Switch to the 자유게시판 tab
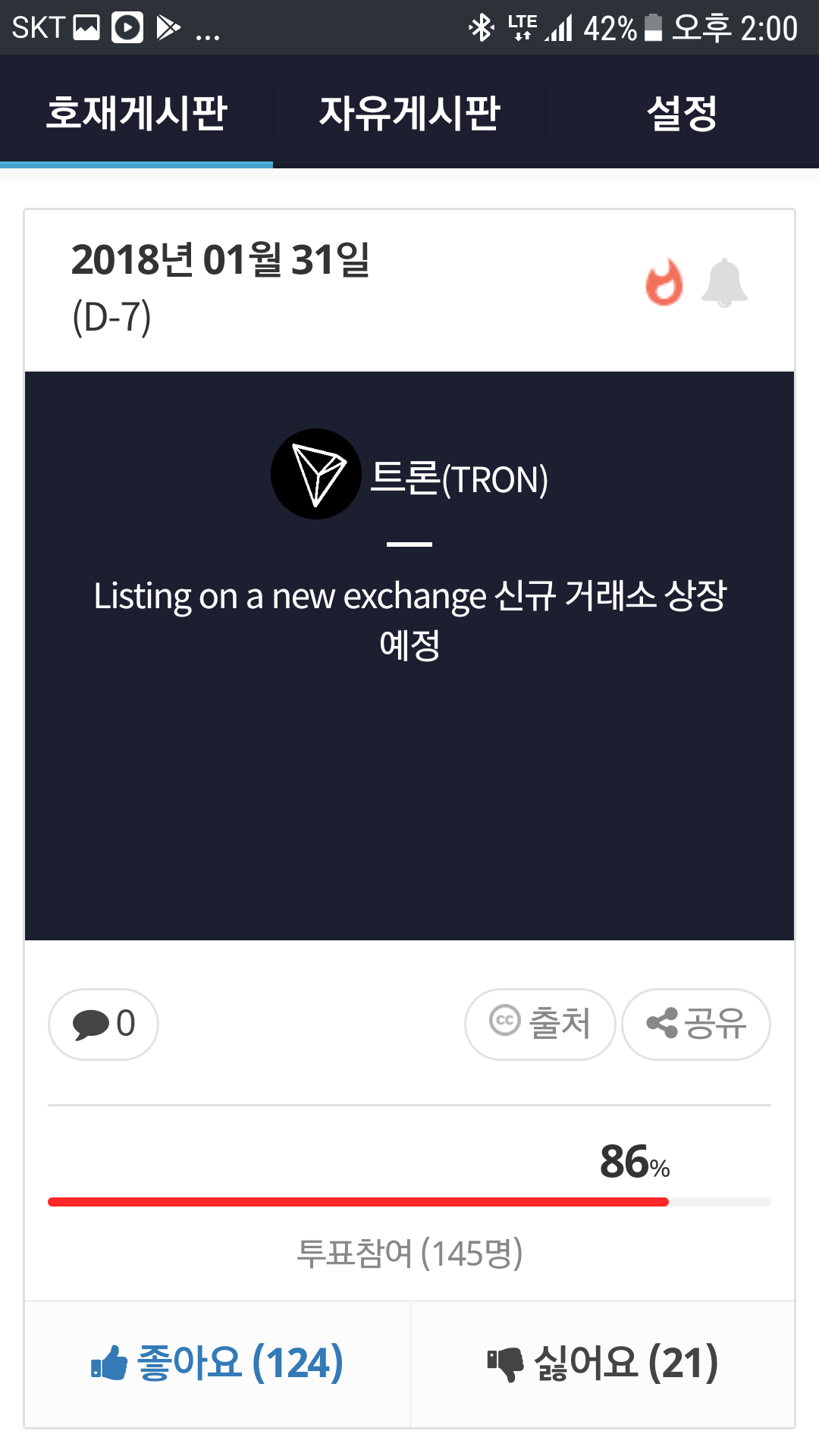The width and height of the screenshot is (819, 1456). coord(409,111)
